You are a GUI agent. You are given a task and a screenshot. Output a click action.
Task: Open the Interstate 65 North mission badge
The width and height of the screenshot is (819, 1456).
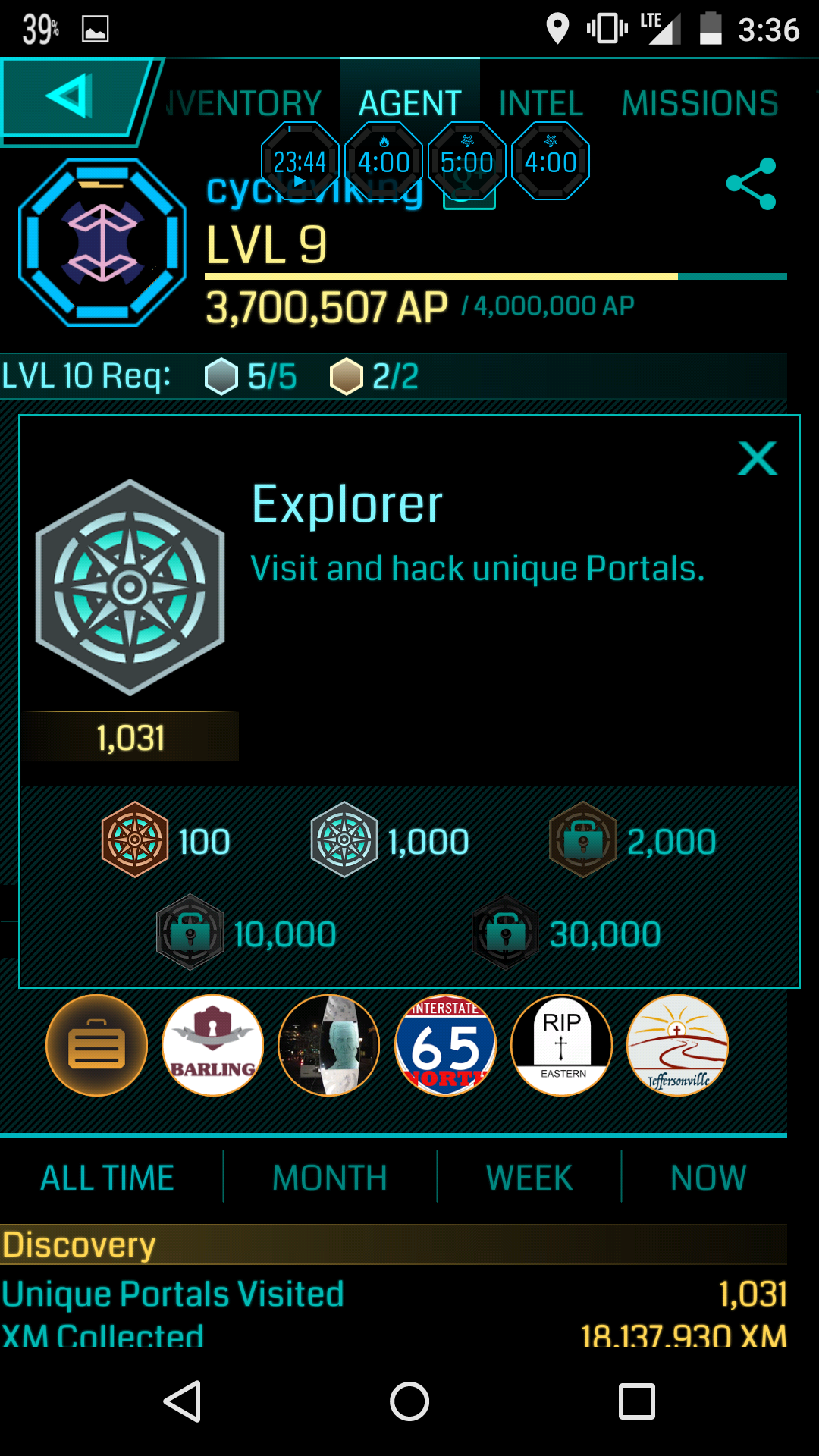(446, 1045)
